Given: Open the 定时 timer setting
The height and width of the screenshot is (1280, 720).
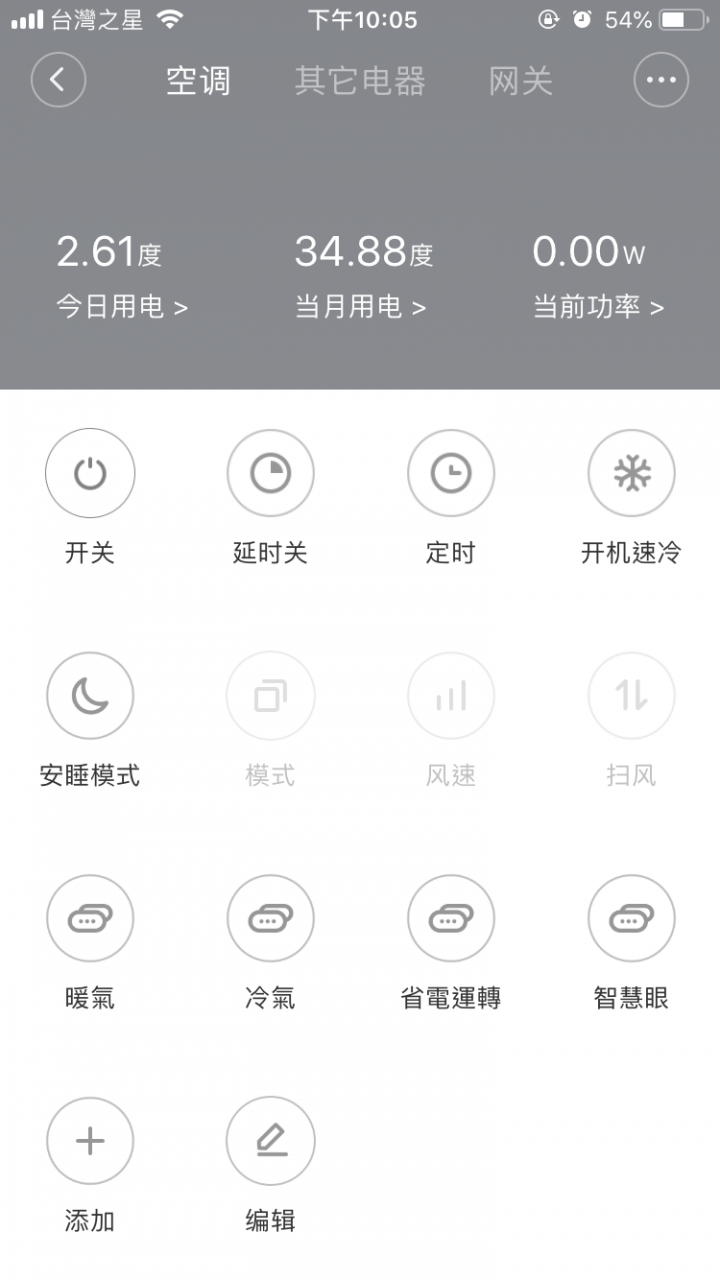Looking at the screenshot, I should [x=451, y=473].
